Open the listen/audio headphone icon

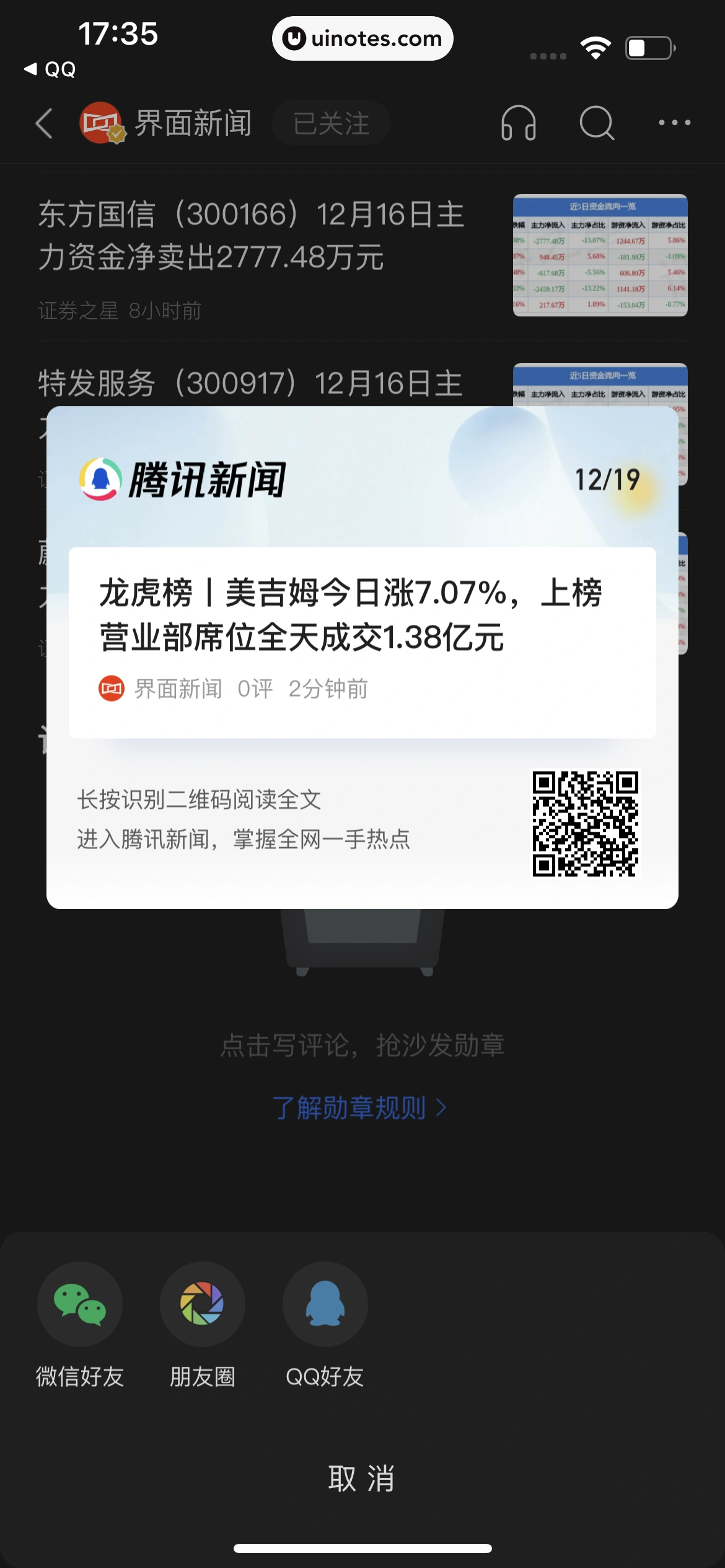tap(519, 123)
